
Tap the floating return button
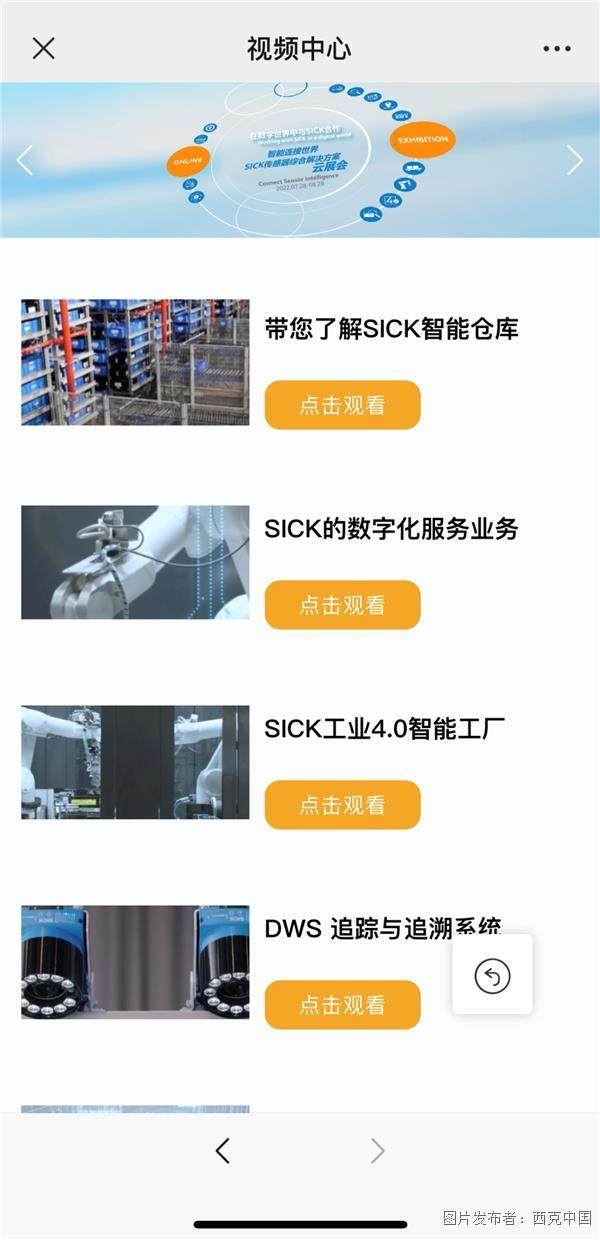click(x=492, y=975)
